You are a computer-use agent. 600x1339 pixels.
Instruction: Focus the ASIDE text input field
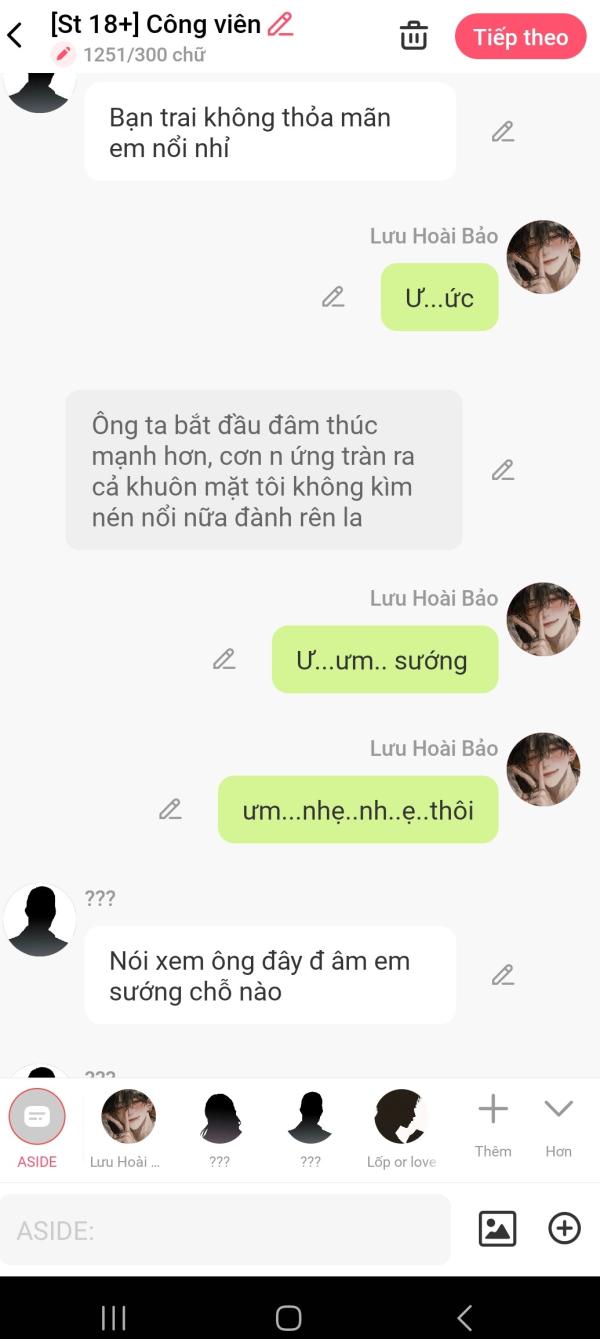pos(225,1230)
